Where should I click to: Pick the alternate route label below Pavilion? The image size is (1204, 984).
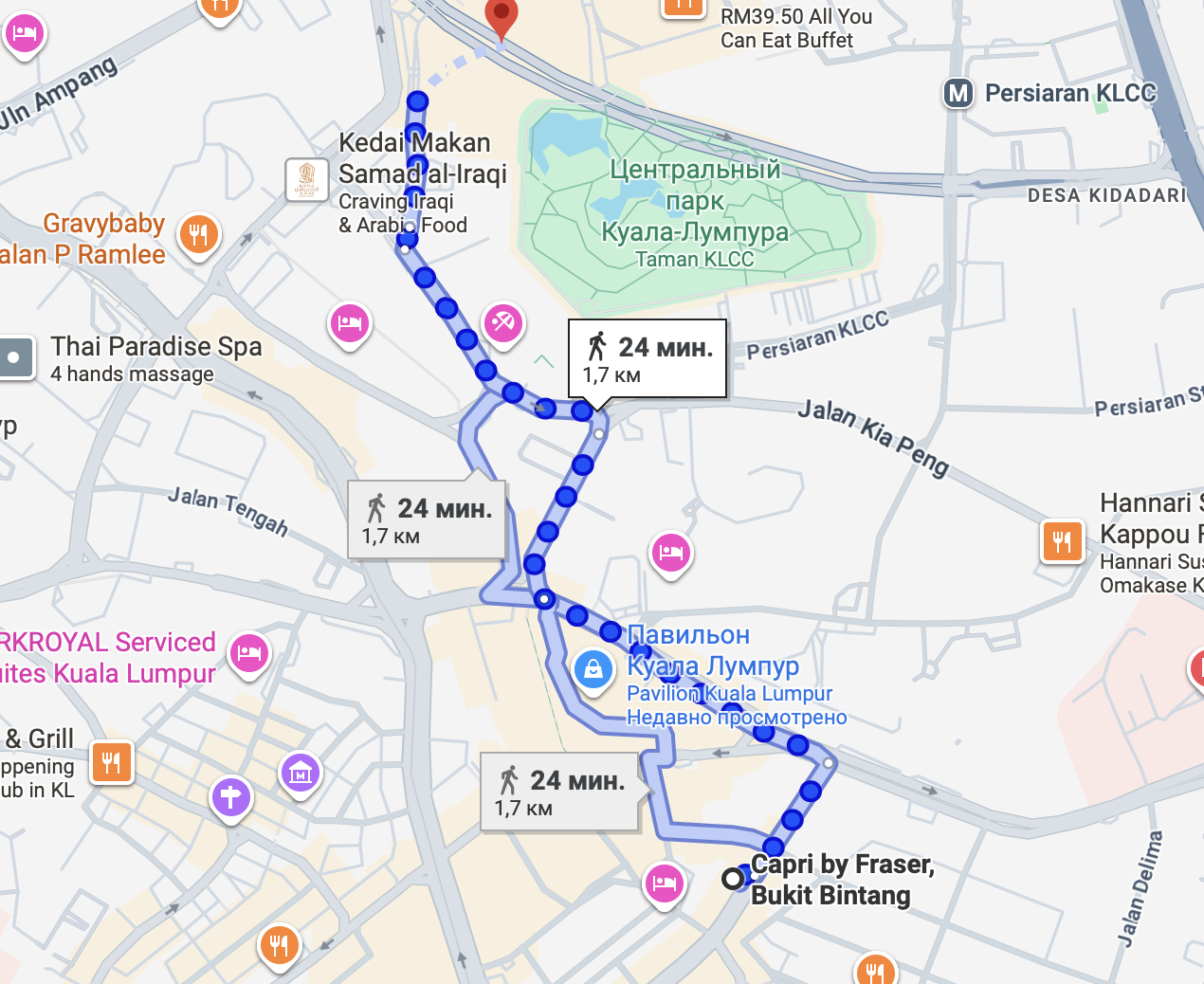558,792
